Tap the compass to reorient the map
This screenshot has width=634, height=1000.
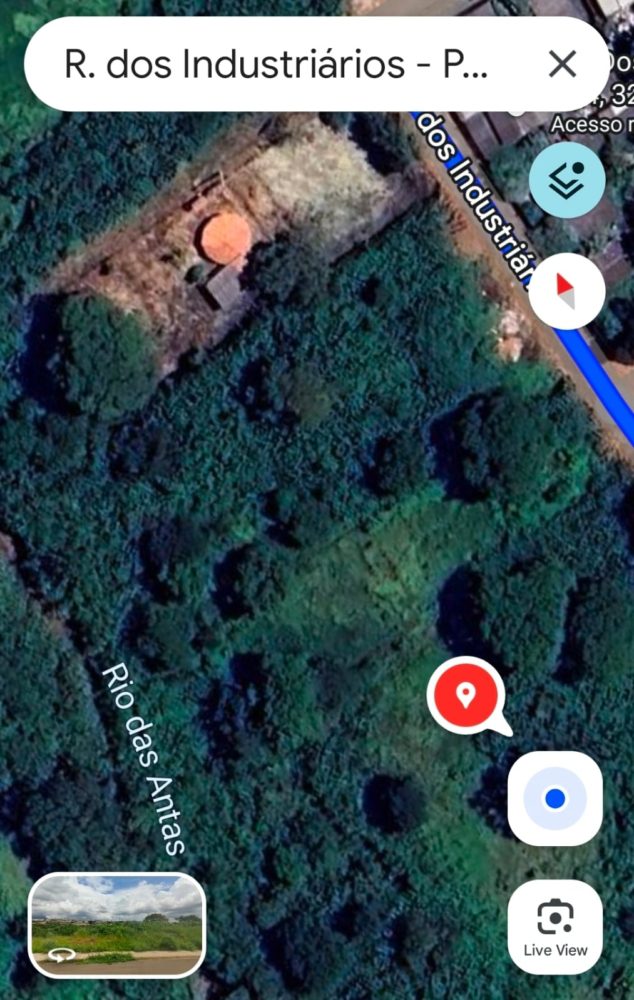coord(567,292)
